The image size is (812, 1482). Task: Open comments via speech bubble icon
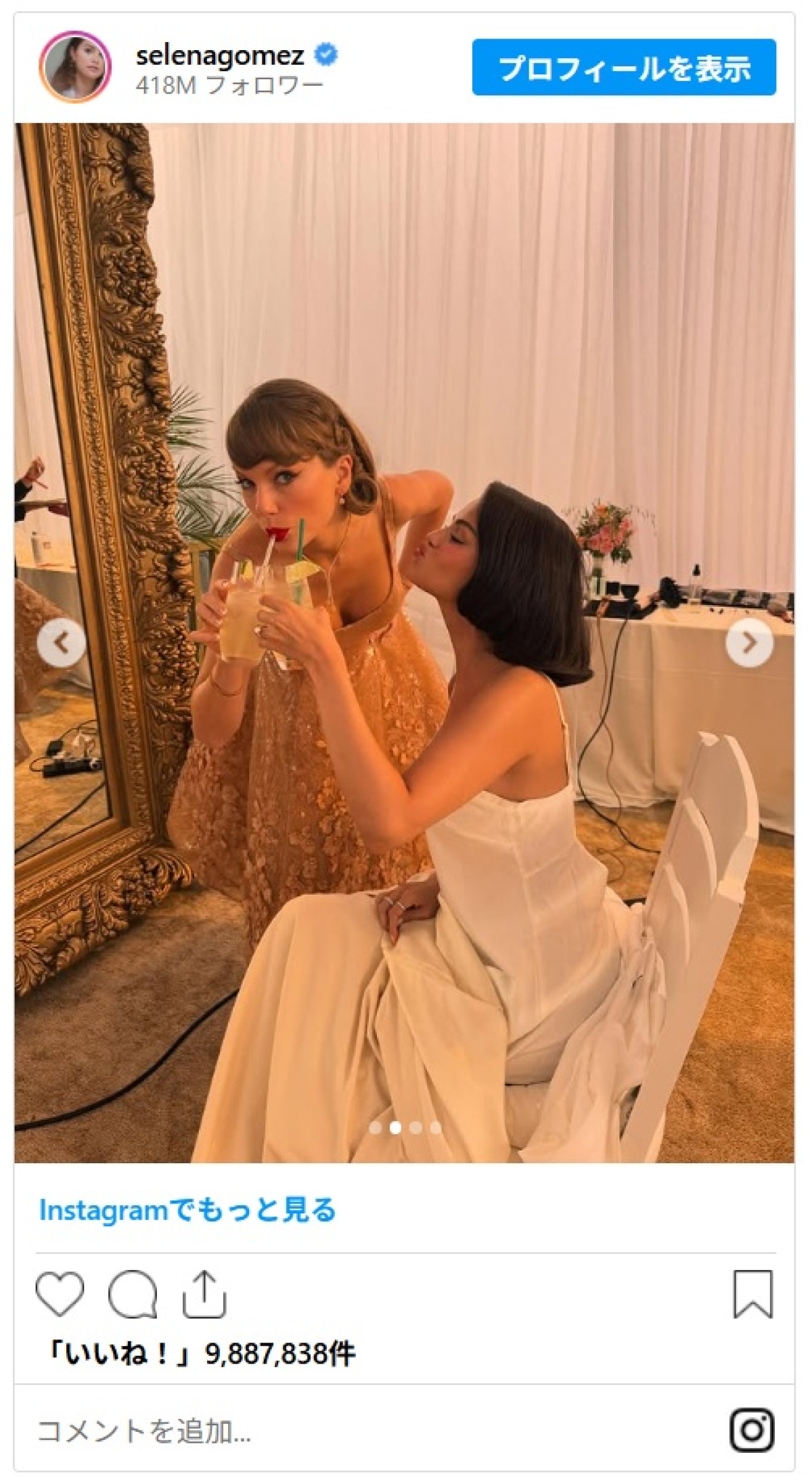[x=133, y=1294]
